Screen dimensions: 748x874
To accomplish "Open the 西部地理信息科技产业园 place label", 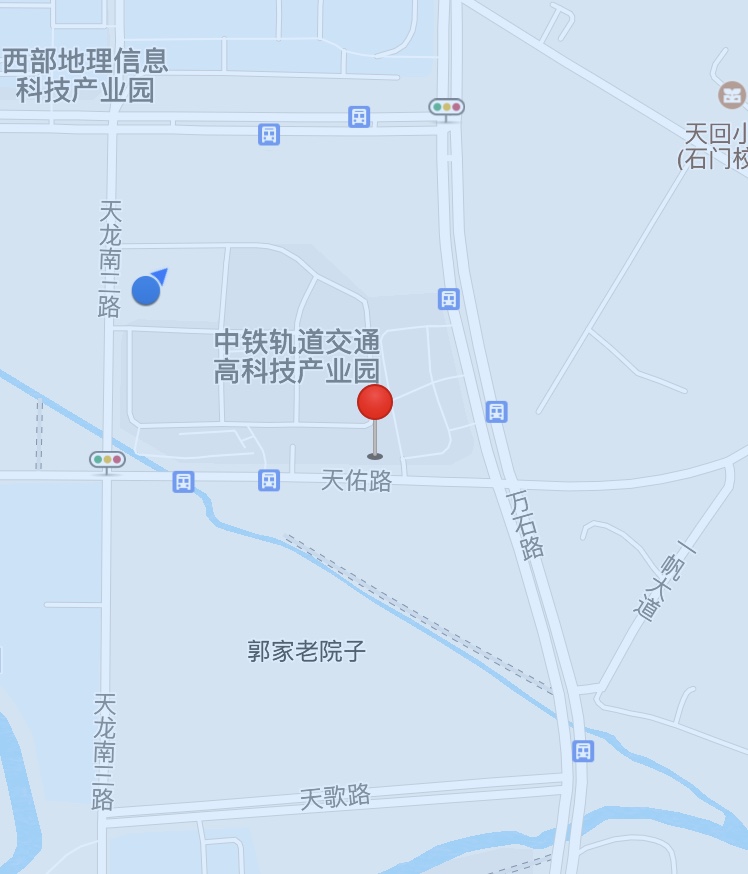I will click(85, 75).
